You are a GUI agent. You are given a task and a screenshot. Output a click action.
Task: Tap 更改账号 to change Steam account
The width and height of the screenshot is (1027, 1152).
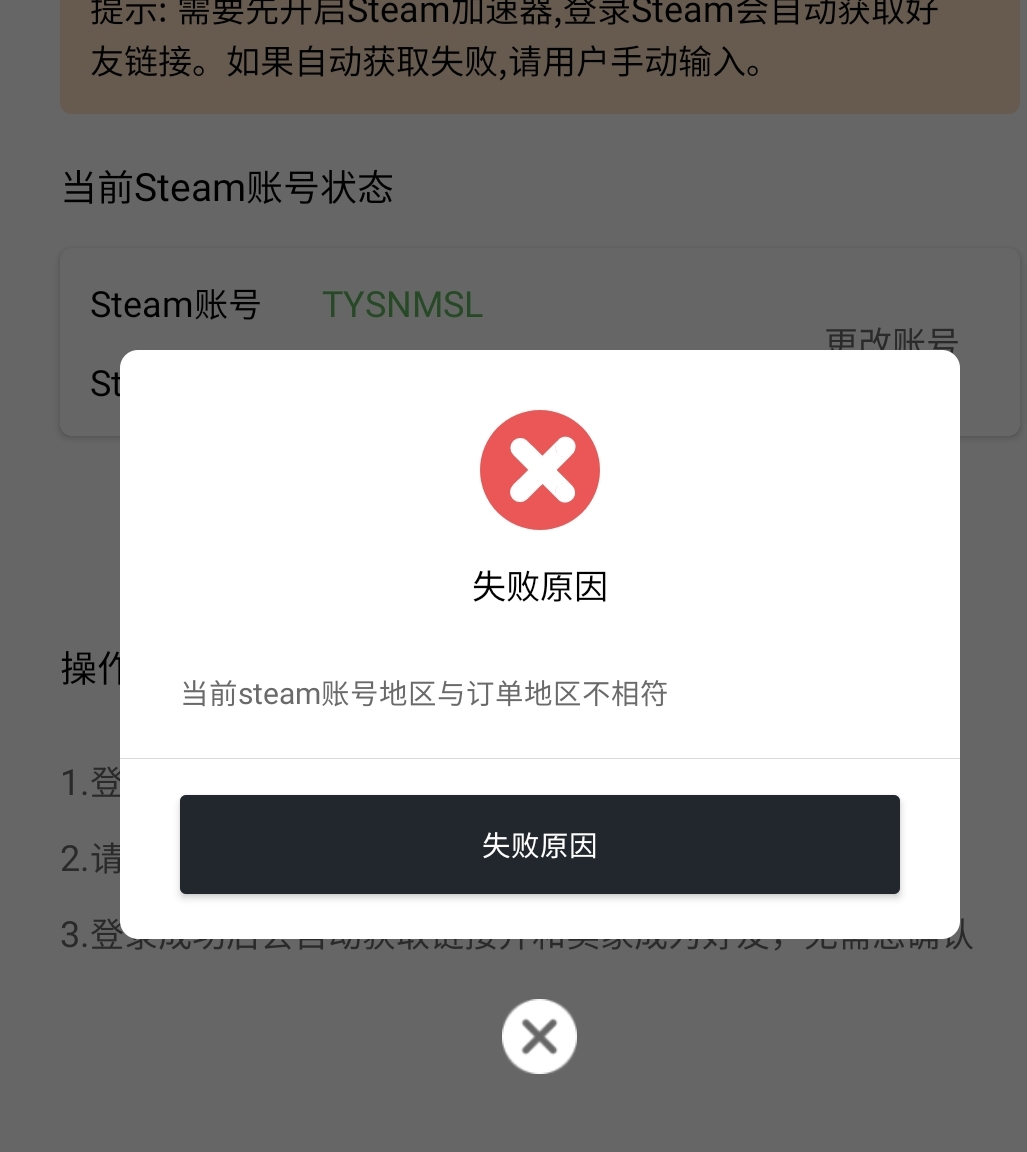891,338
